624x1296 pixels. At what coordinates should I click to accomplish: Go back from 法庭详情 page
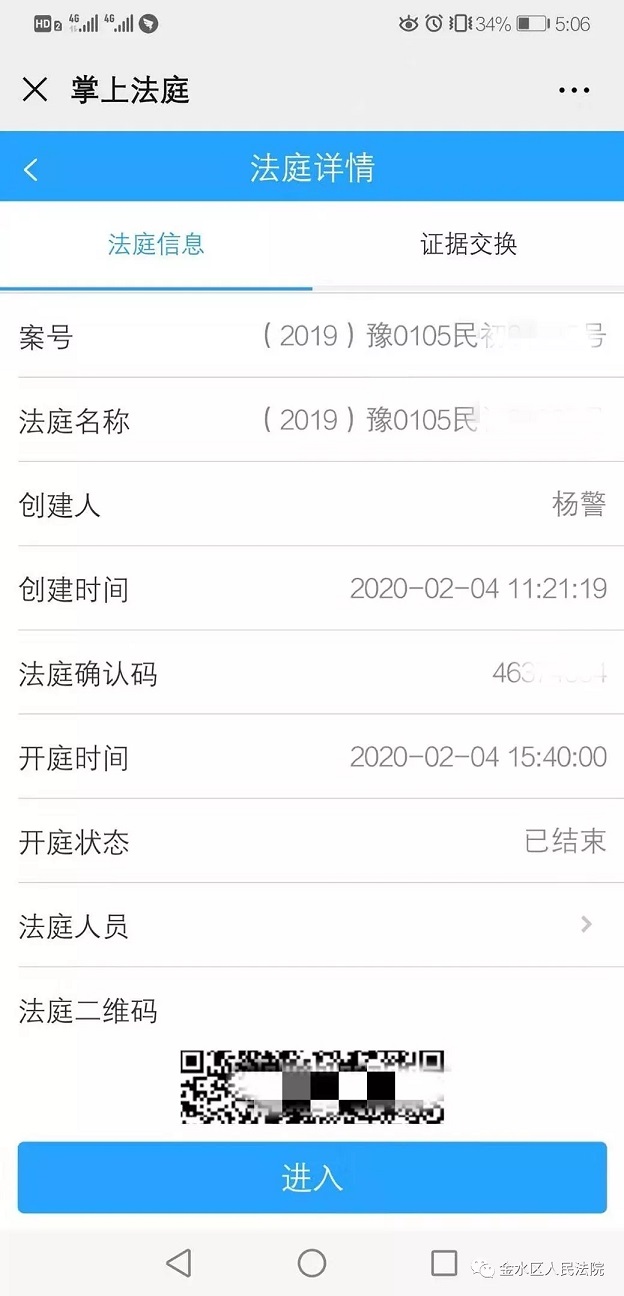[x=31, y=169]
